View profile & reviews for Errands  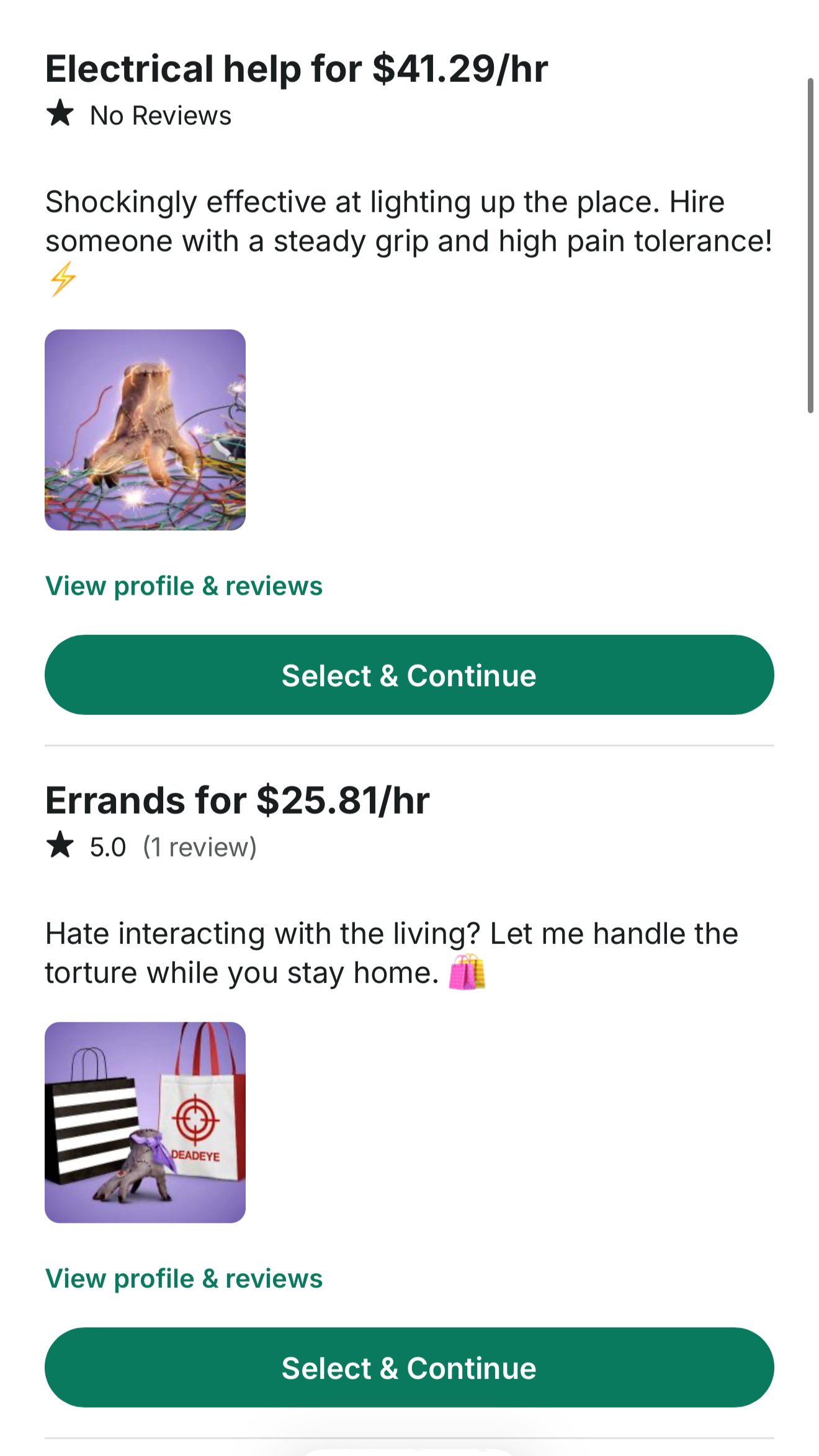(184, 1278)
